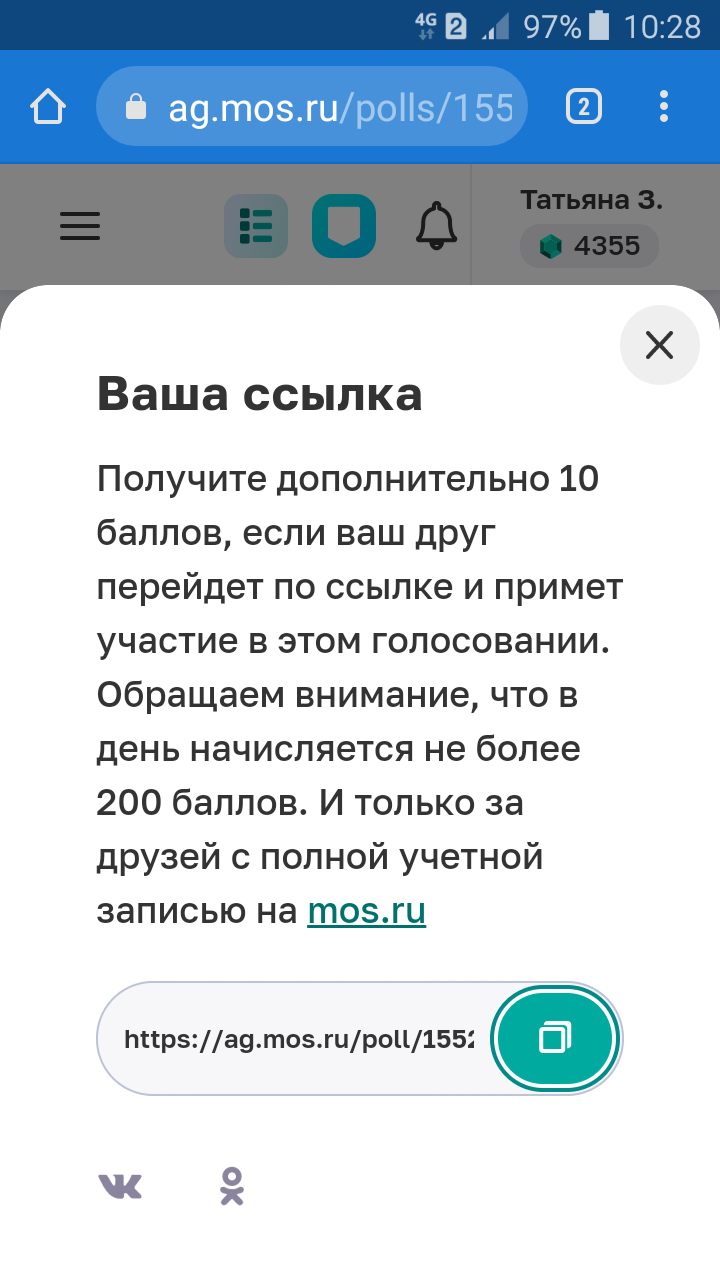The height and width of the screenshot is (1280, 720).
Task: Copy the poll link to clipboard
Action: [555, 1038]
